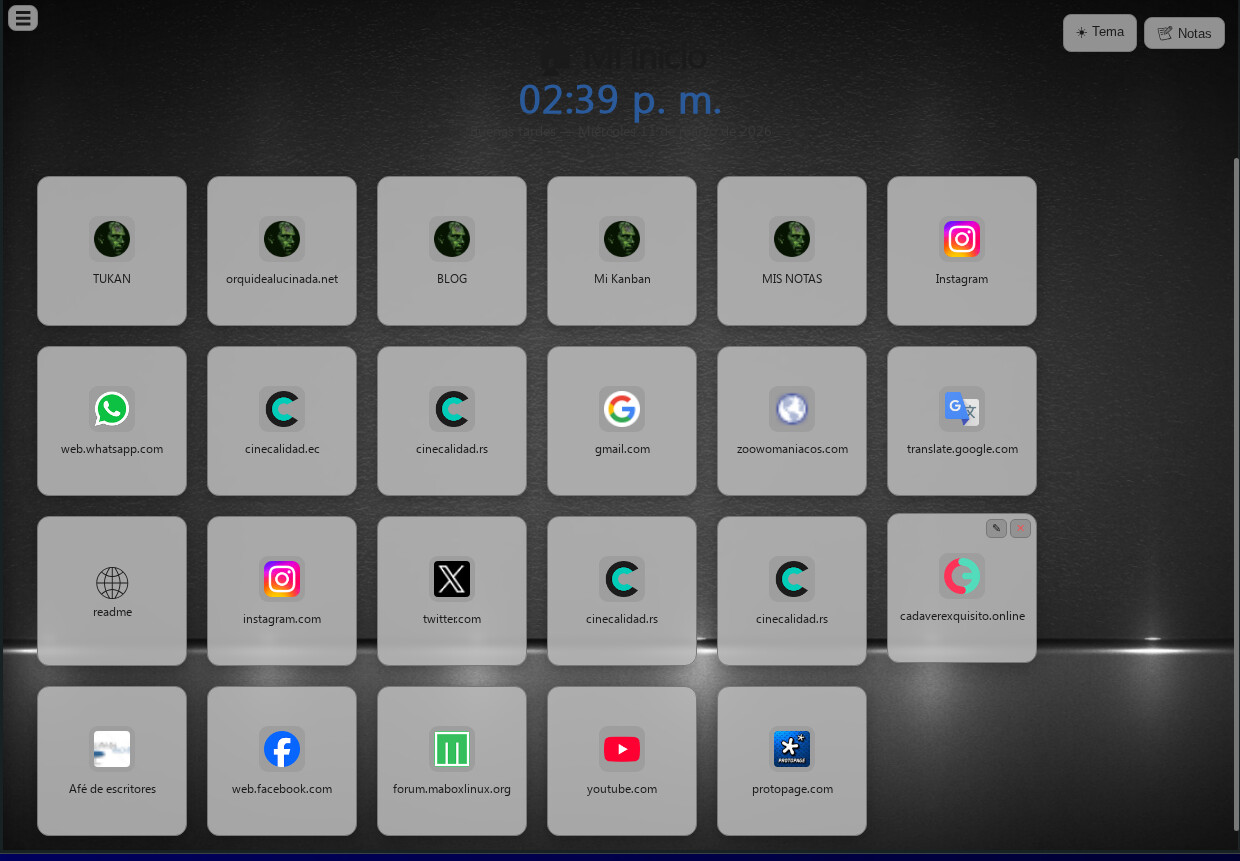The width and height of the screenshot is (1240, 861).
Task: Open the BLOG tile
Action: point(452,251)
